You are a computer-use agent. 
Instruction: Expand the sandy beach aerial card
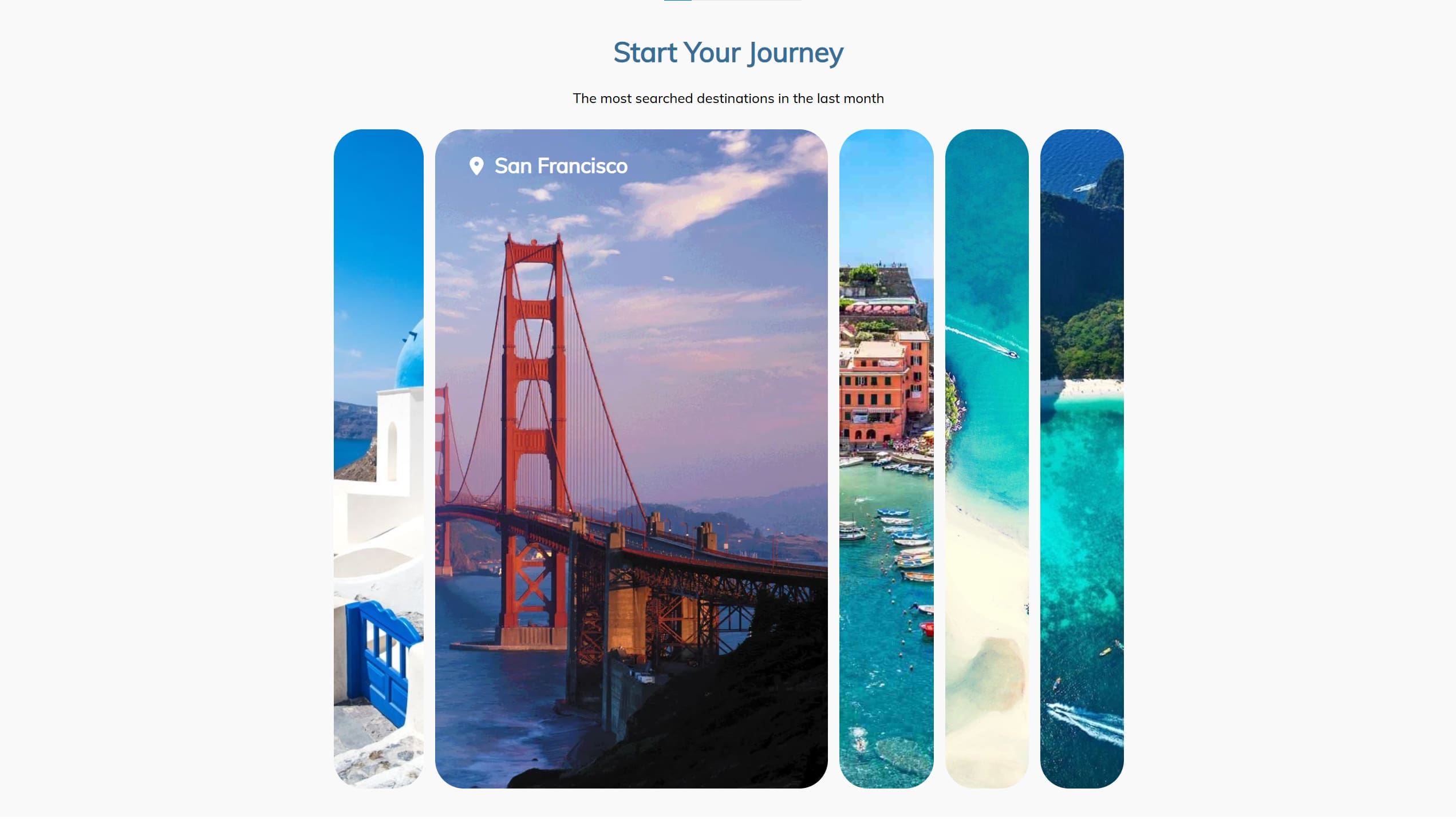(x=986, y=458)
